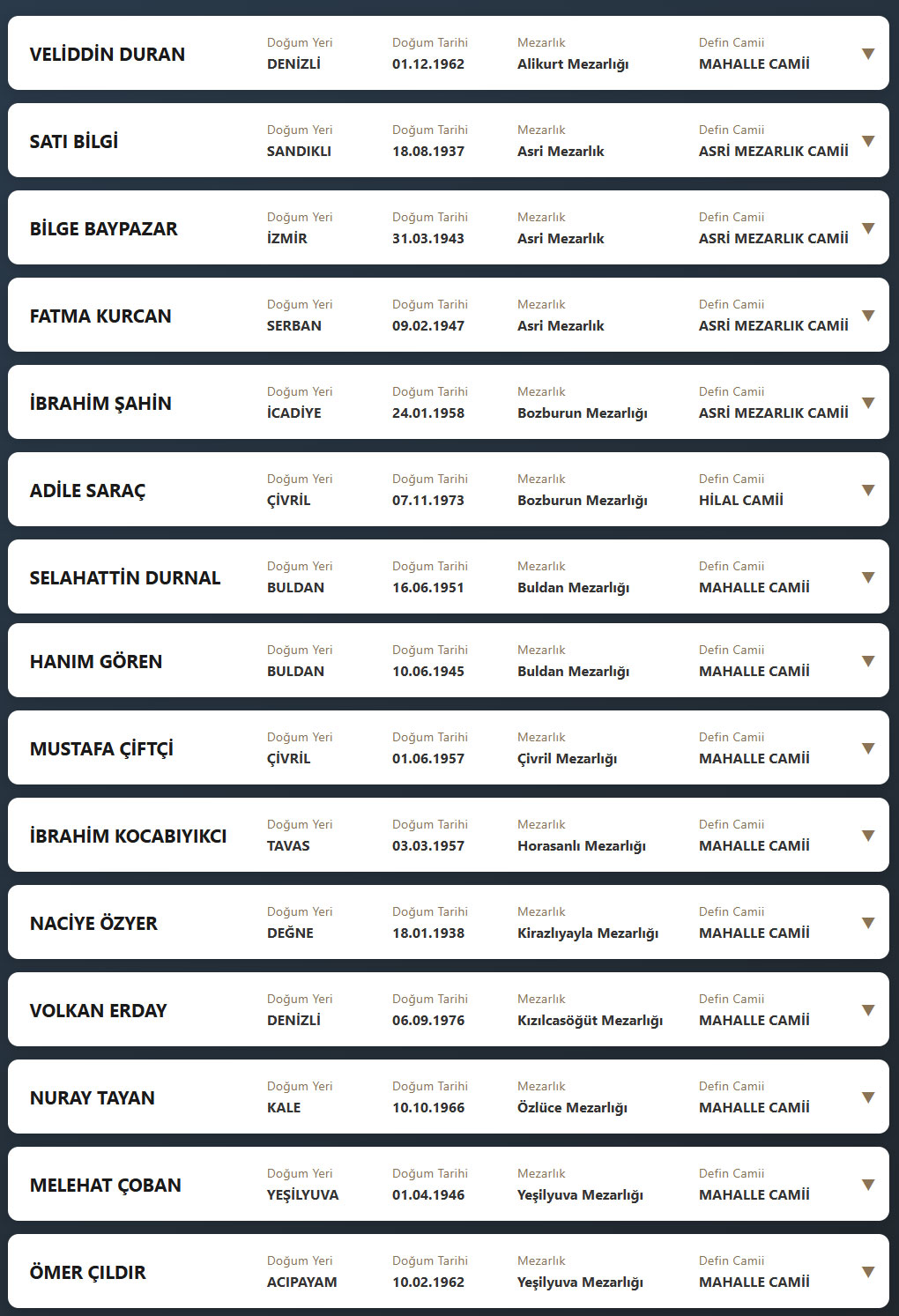Screen dimensions: 899x1316
Task: Expand the VOLKAN ERDAY card
Action: [x=868, y=1010]
